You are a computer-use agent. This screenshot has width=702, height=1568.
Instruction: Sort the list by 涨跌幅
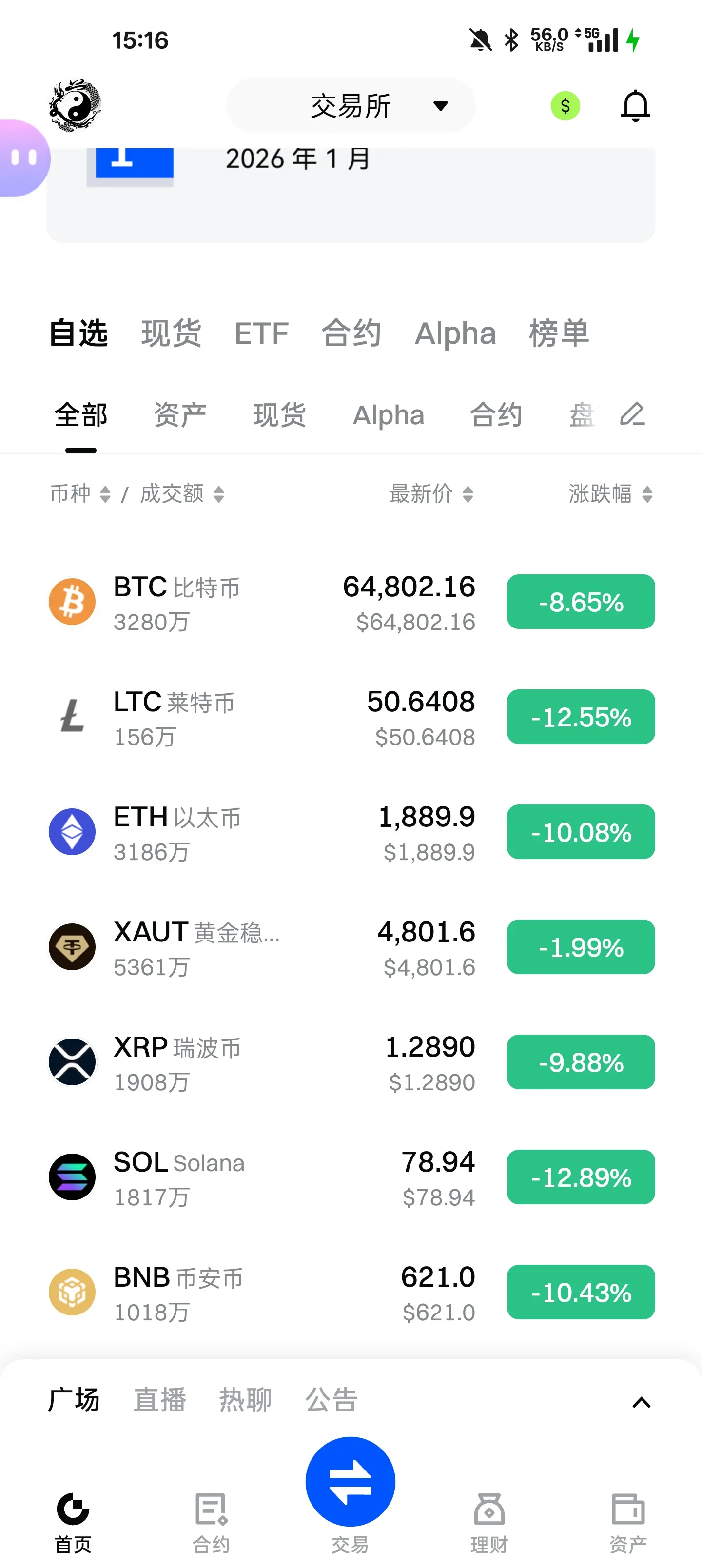pos(611,493)
